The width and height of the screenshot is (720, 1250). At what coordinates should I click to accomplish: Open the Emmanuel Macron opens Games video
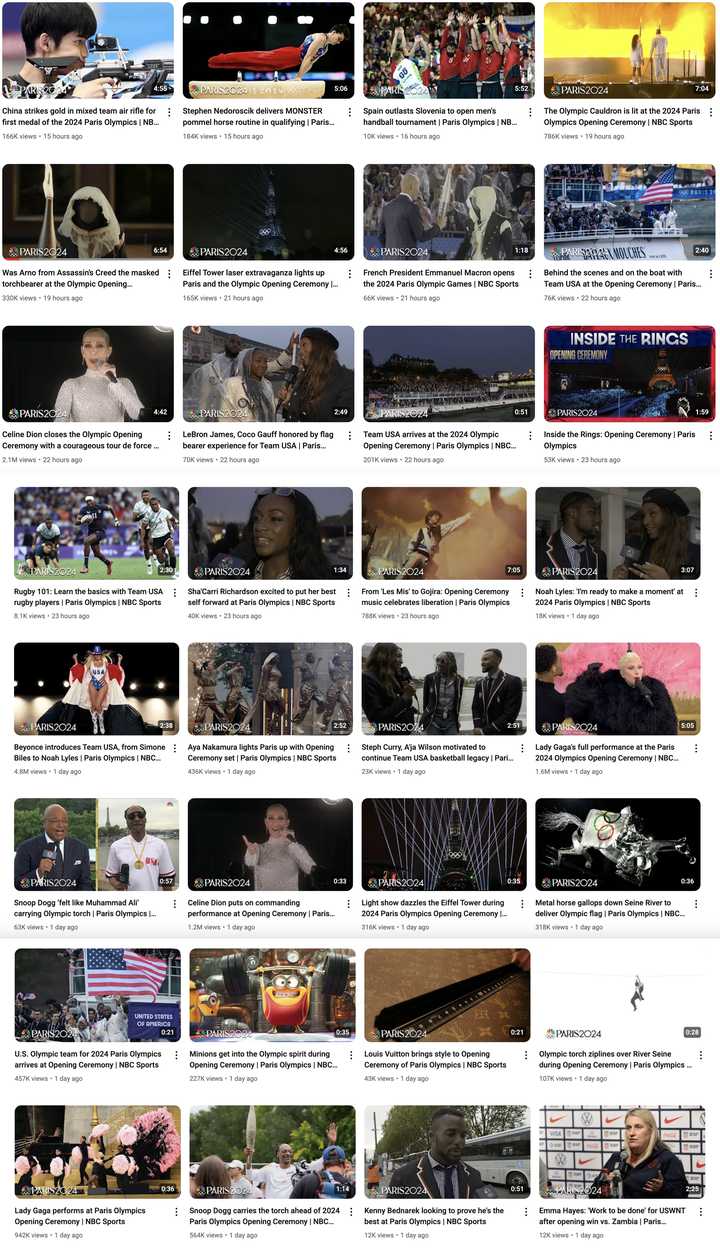(x=449, y=212)
